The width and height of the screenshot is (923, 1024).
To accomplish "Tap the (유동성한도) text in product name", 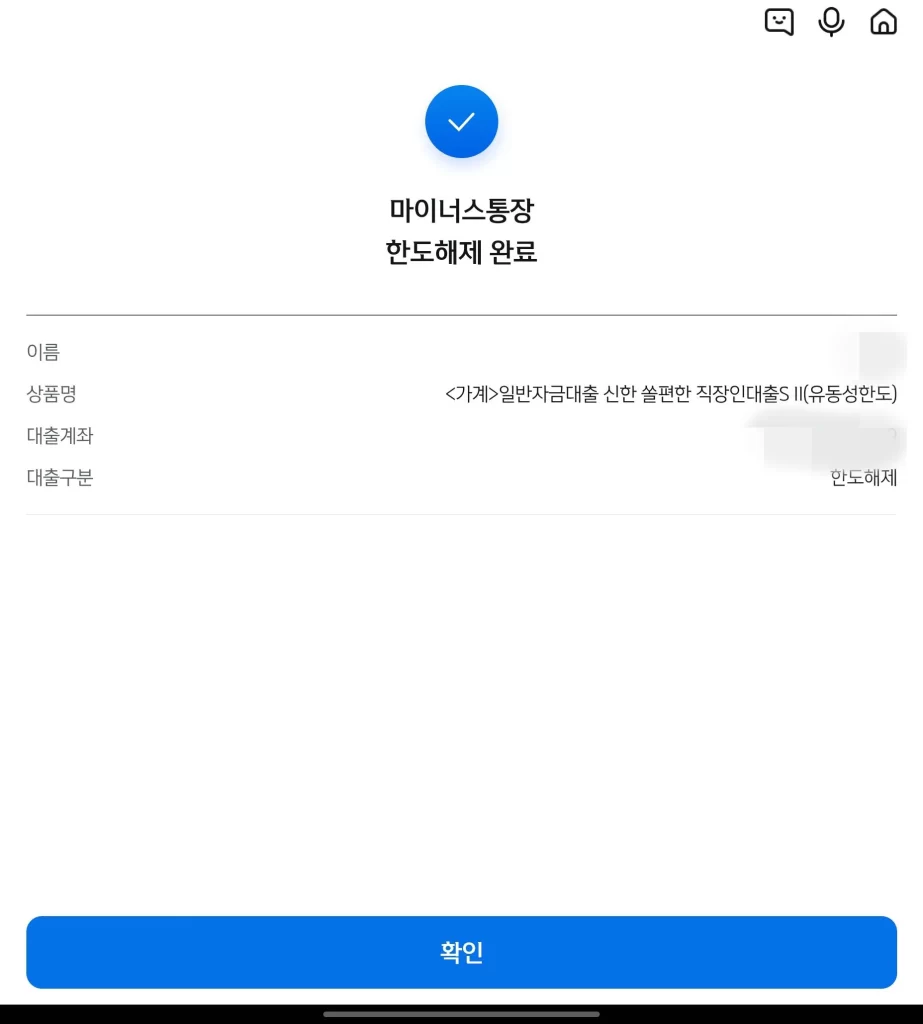I will click(x=847, y=395).
